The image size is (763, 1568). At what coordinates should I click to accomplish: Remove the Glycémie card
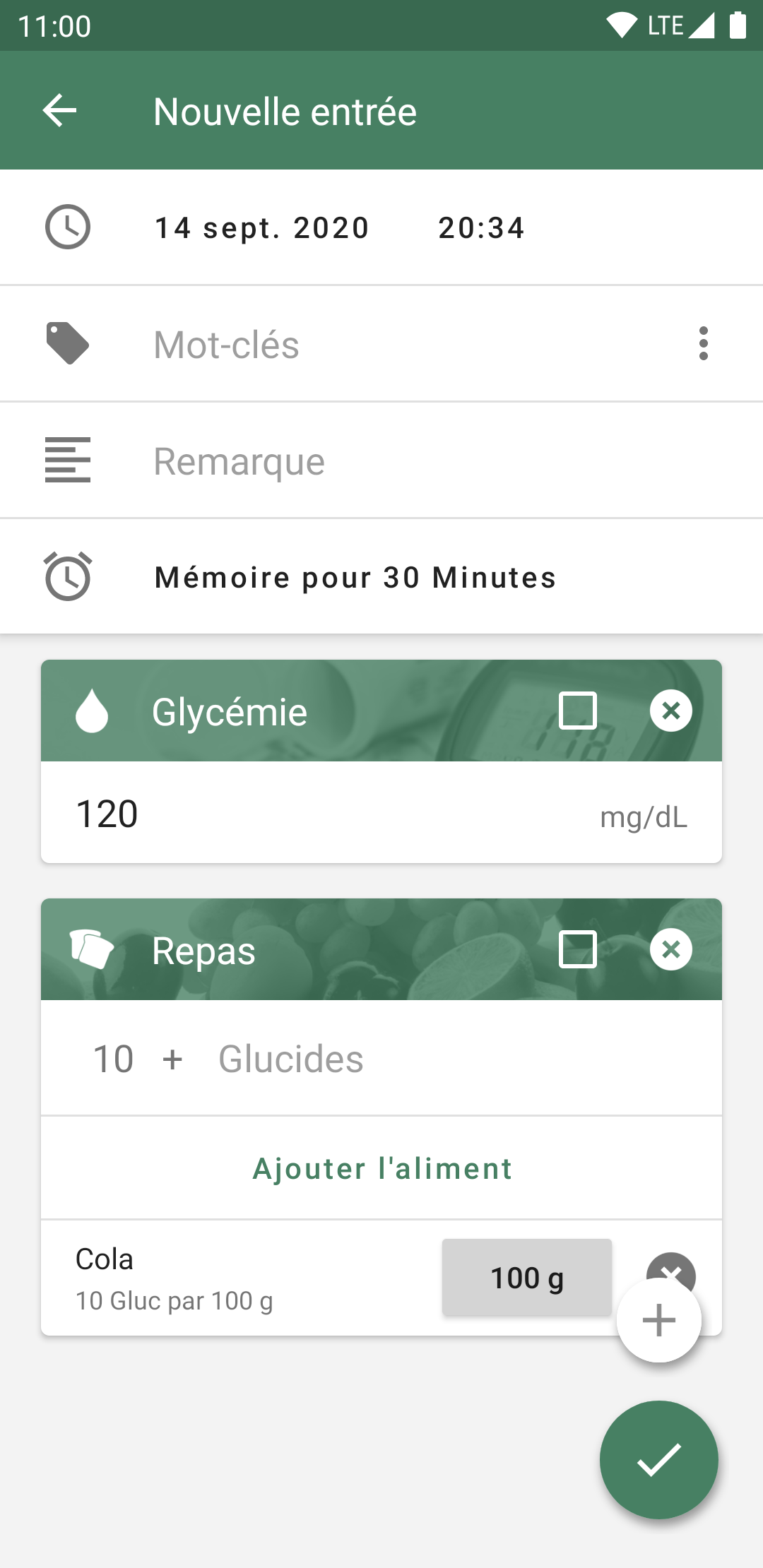pos(670,711)
